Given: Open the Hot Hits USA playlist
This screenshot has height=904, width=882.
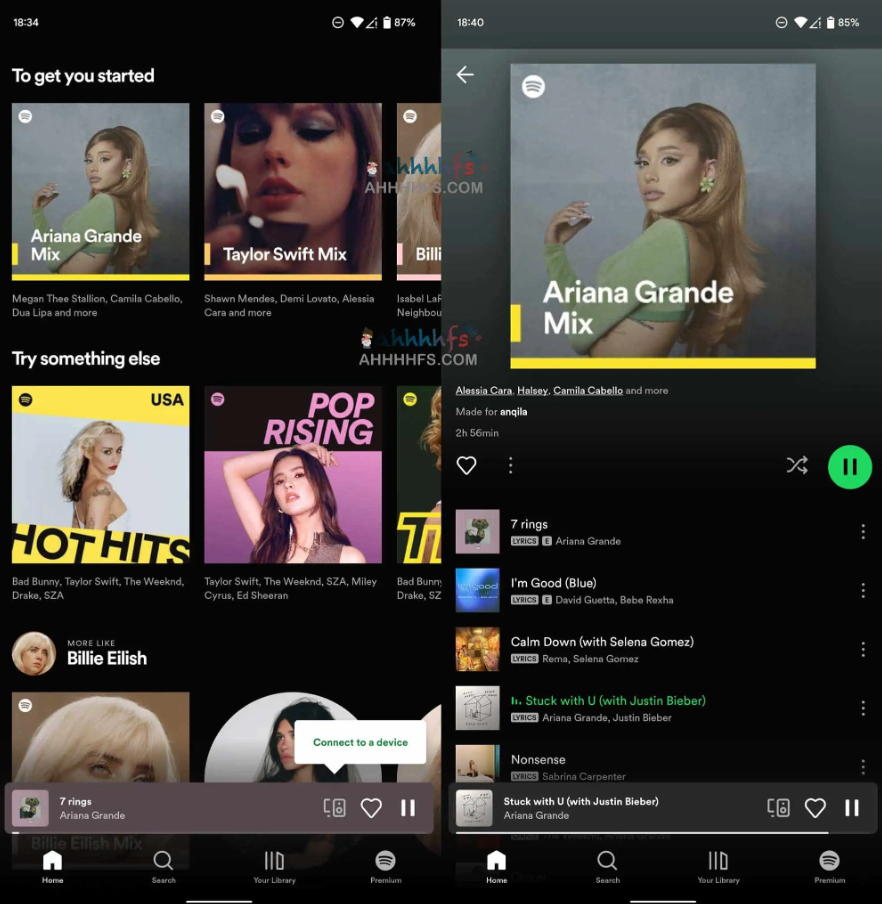Looking at the screenshot, I should click(x=100, y=474).
